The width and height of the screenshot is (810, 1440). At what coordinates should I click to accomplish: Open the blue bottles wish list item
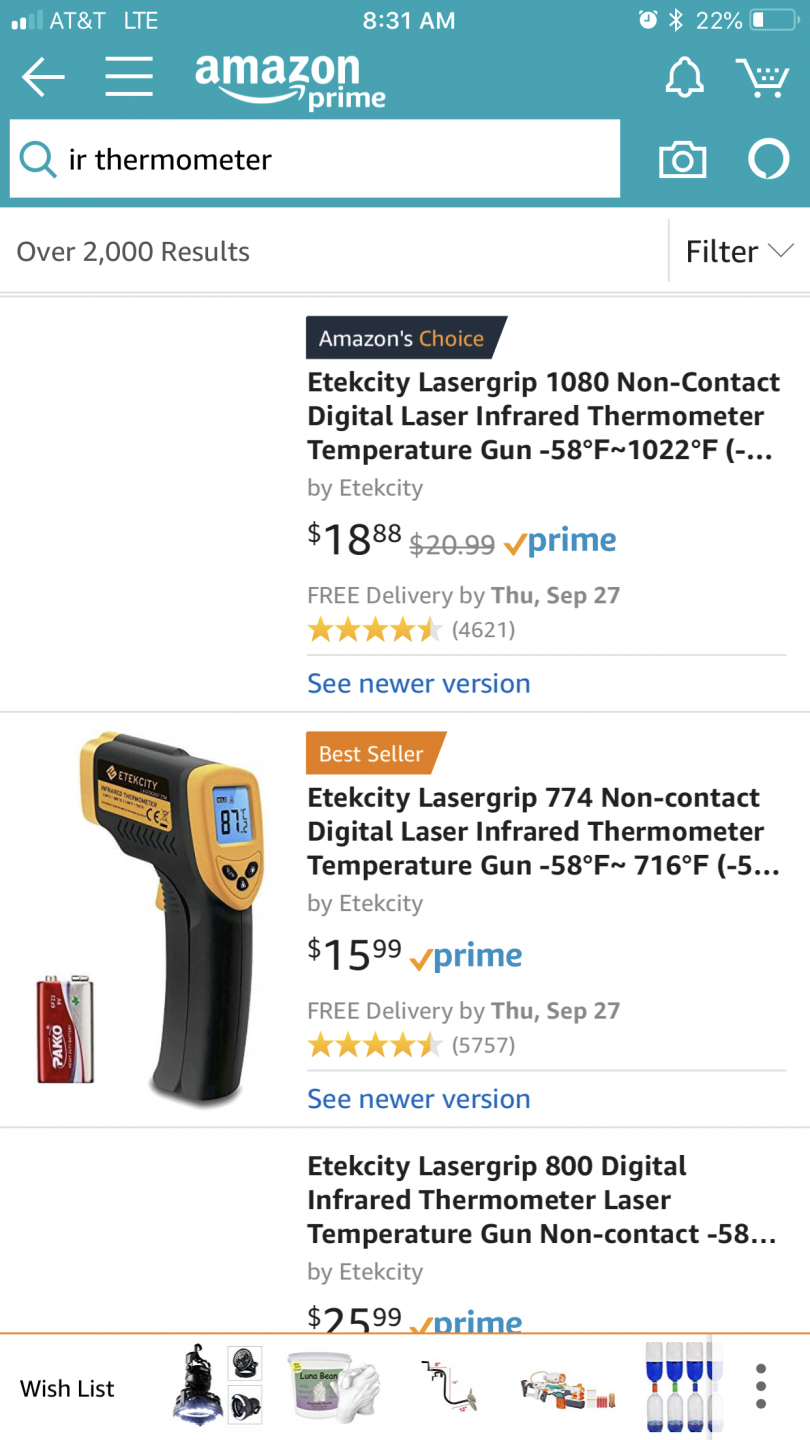676,1386
